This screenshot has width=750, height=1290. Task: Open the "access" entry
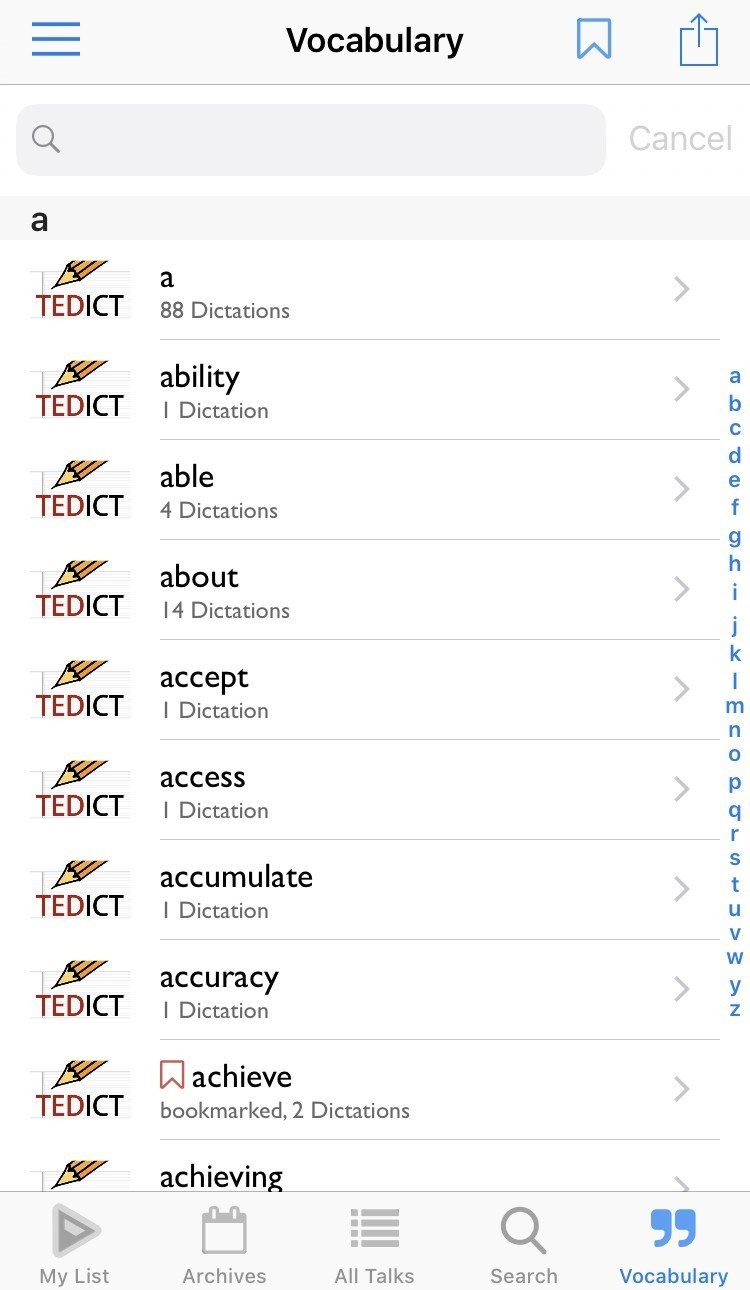coord(400,790)
